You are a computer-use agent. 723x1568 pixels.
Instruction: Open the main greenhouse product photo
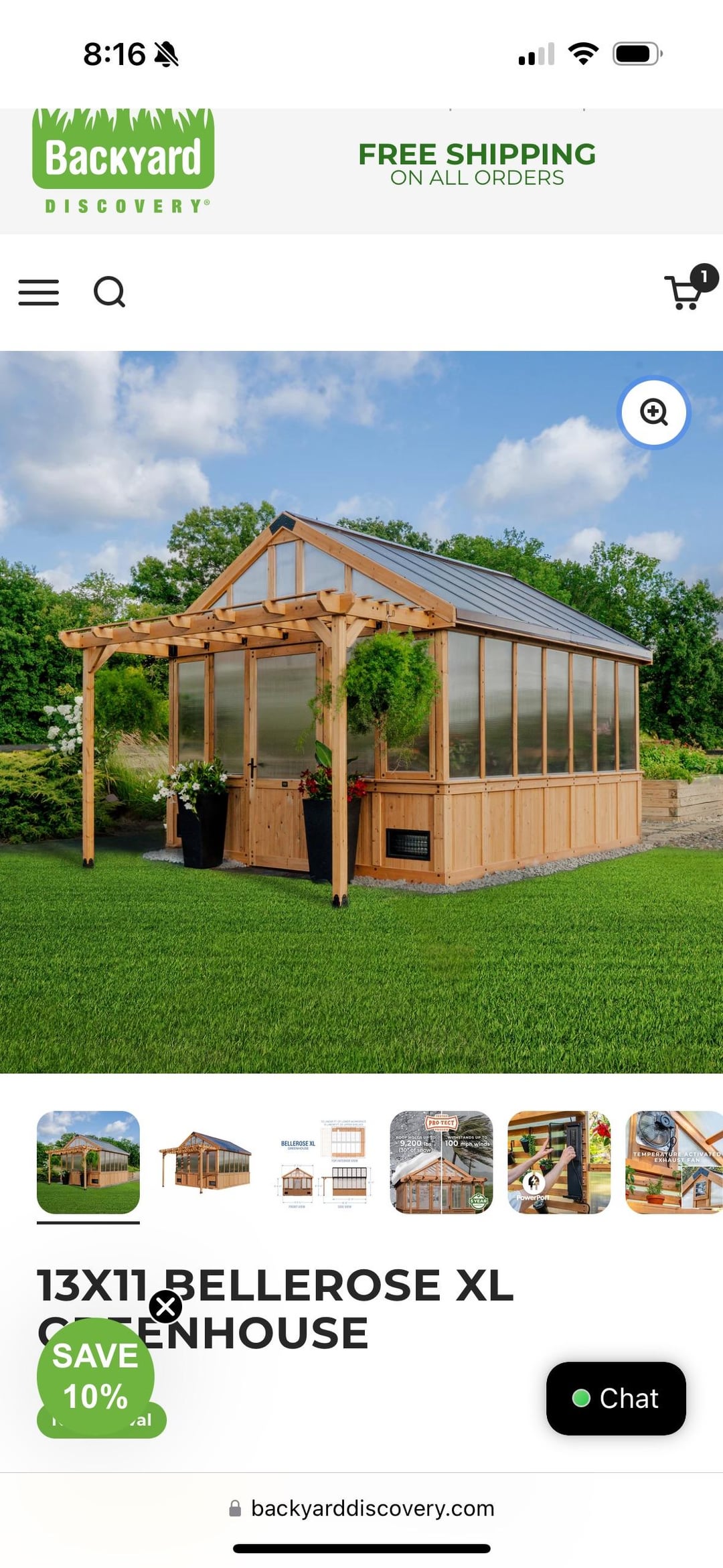(361, 737)
